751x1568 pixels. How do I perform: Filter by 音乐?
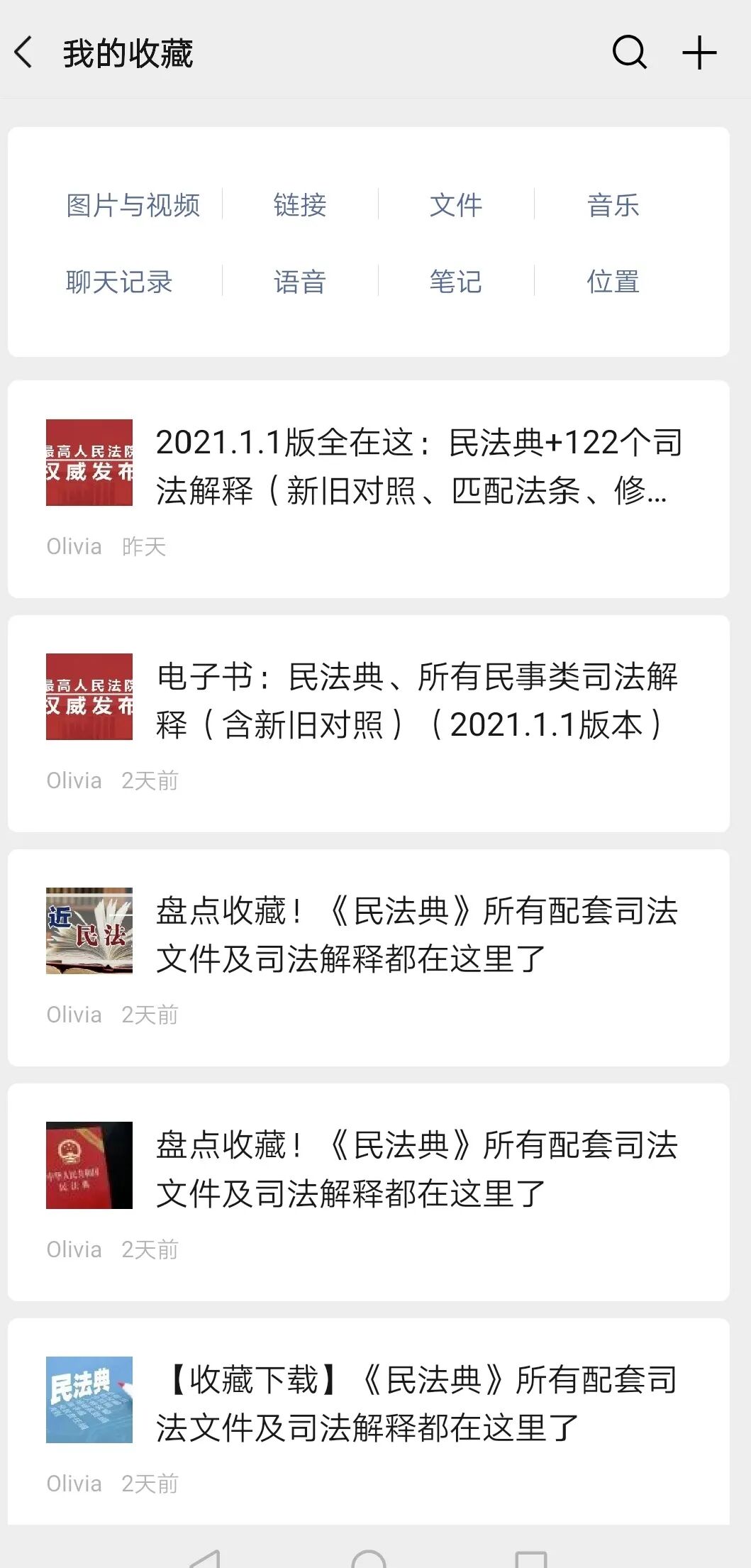(x=613, y=205)
